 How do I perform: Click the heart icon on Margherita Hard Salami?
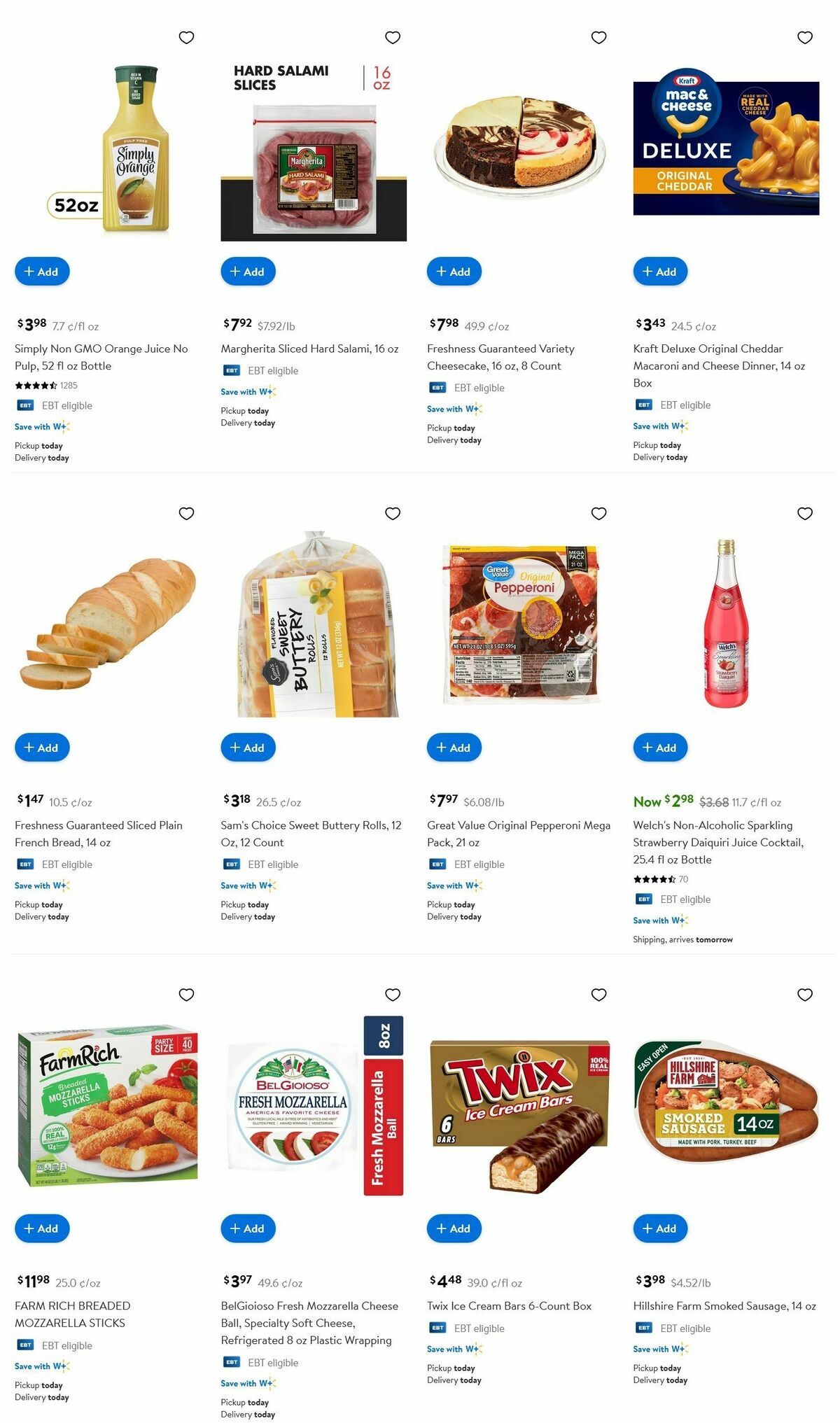392,37
